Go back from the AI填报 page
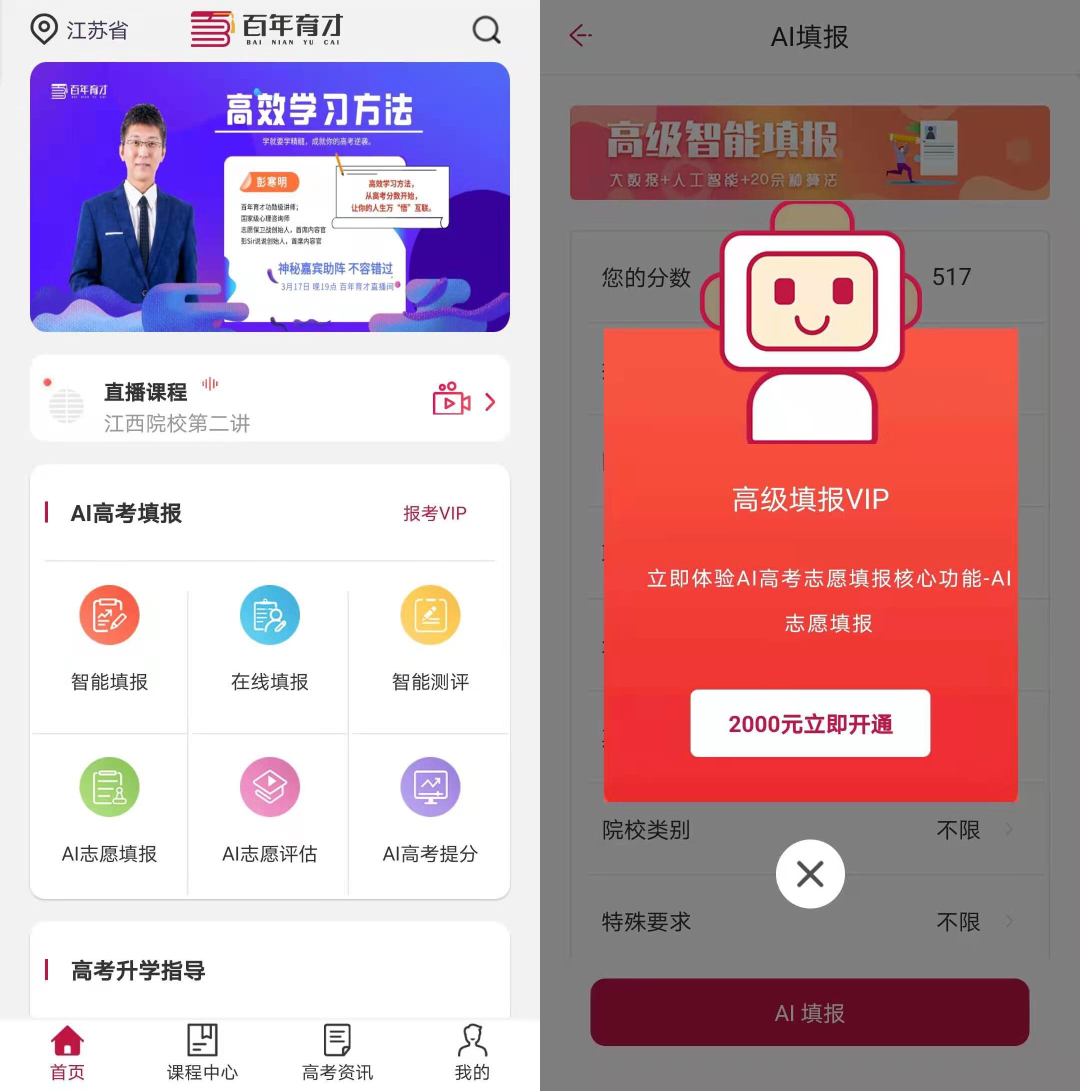Image resolution: width=1080 pixels, height=1091 pixels. 580,36
